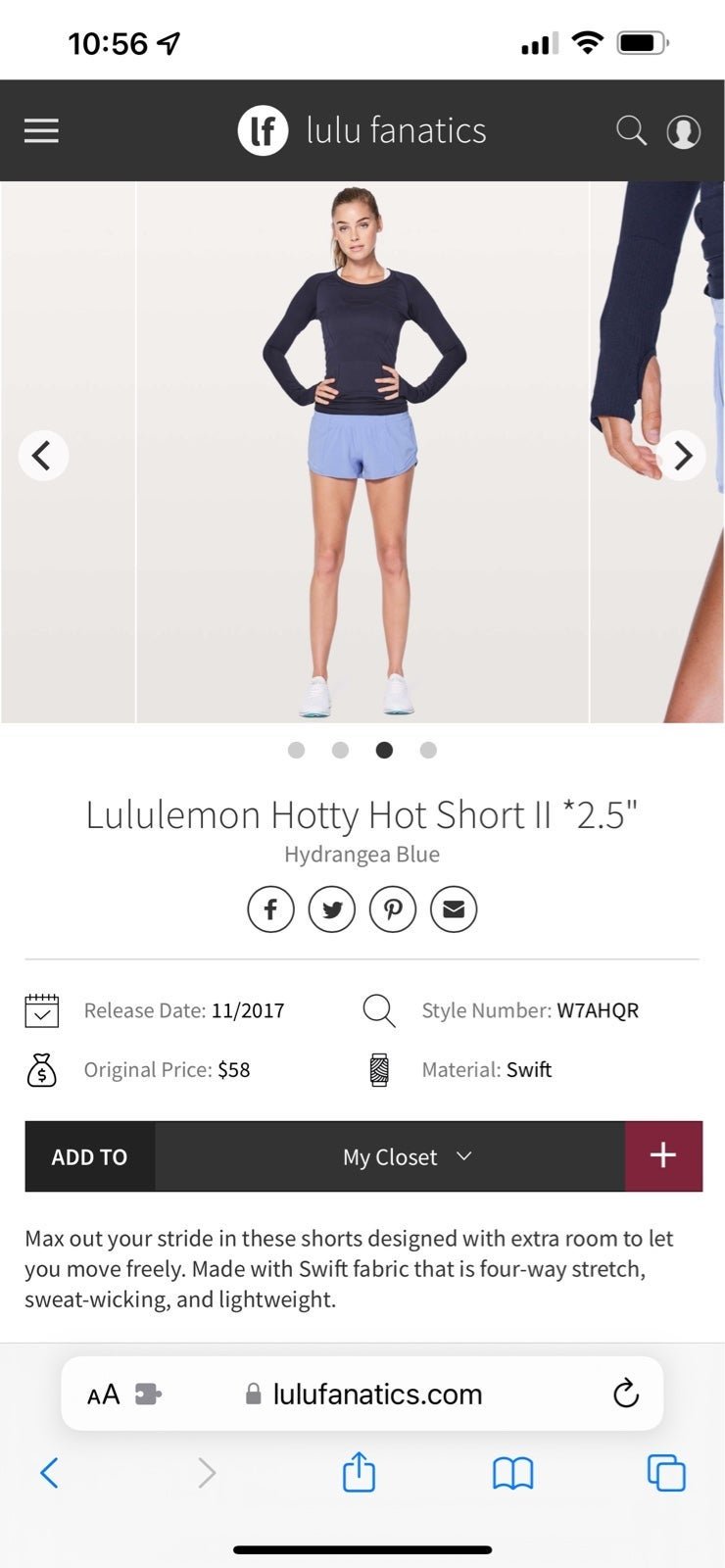The image size is (725, 1568).
Task: Reload the page in Safari
Action: [x=625, y=1393]
